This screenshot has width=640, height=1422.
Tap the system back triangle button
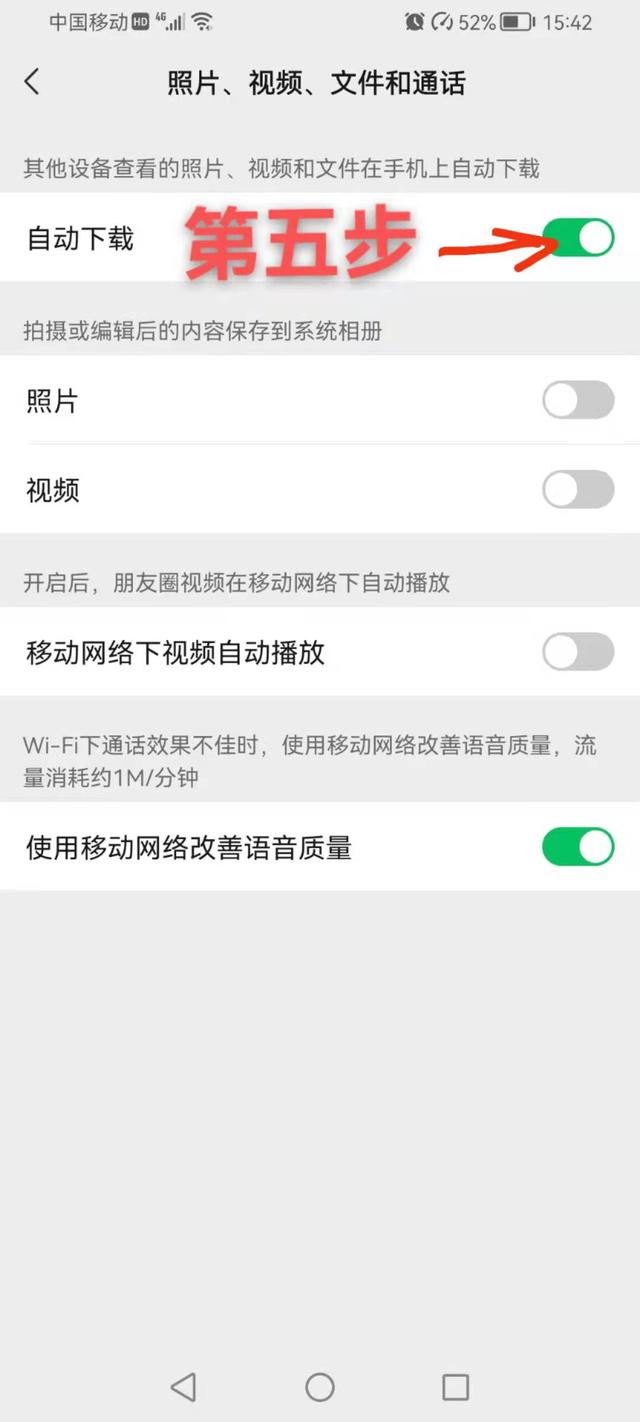(183, 1386)
